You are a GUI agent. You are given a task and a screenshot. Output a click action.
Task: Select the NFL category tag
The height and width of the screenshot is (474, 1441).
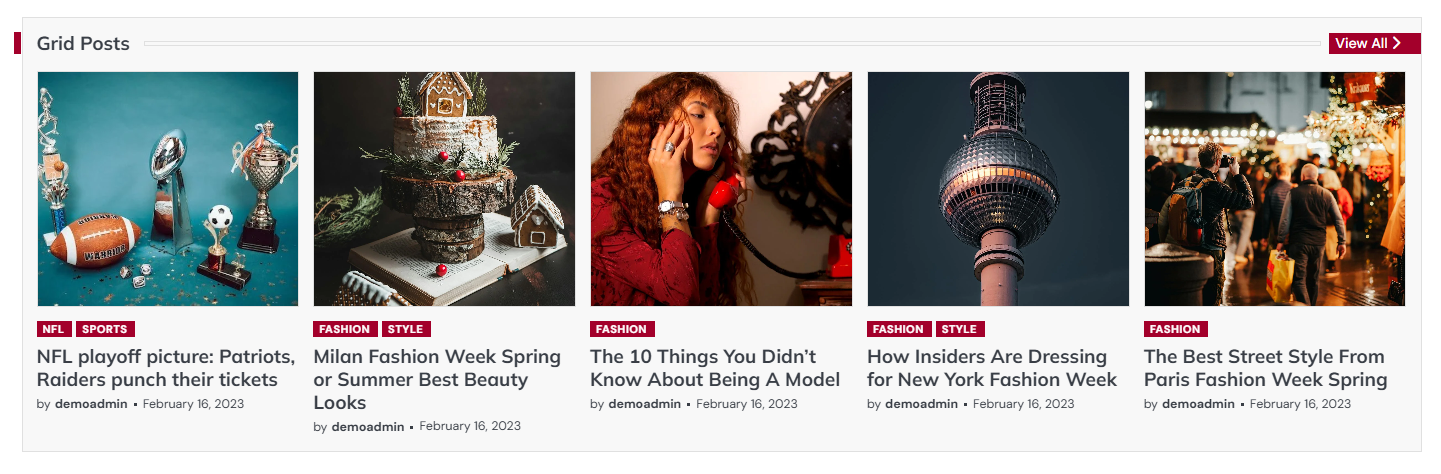pyautogui.click(x=54, y=329)
